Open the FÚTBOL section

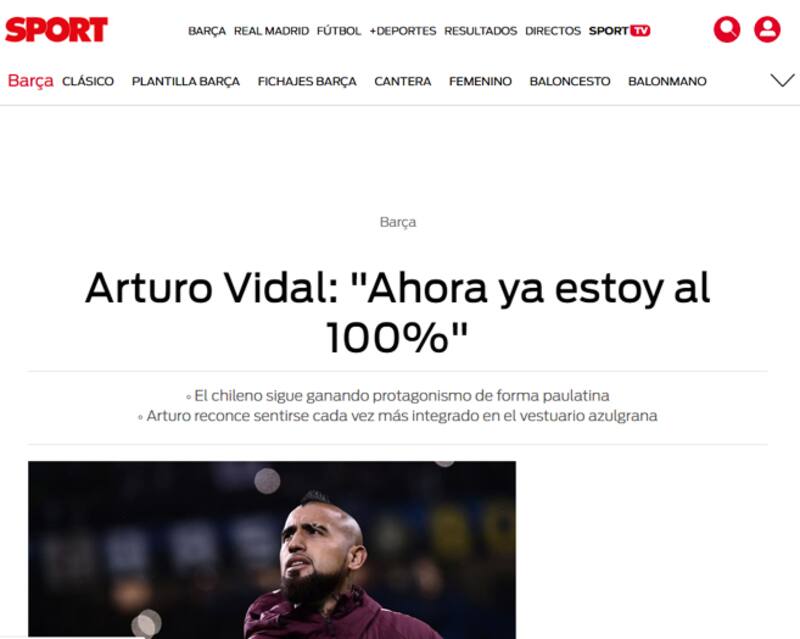coord(339,31)
